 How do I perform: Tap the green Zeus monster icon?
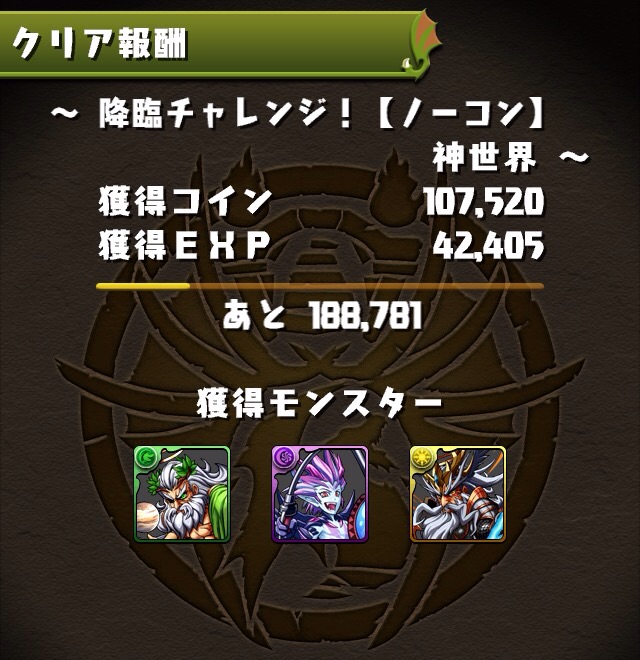[x=182, y=494]
